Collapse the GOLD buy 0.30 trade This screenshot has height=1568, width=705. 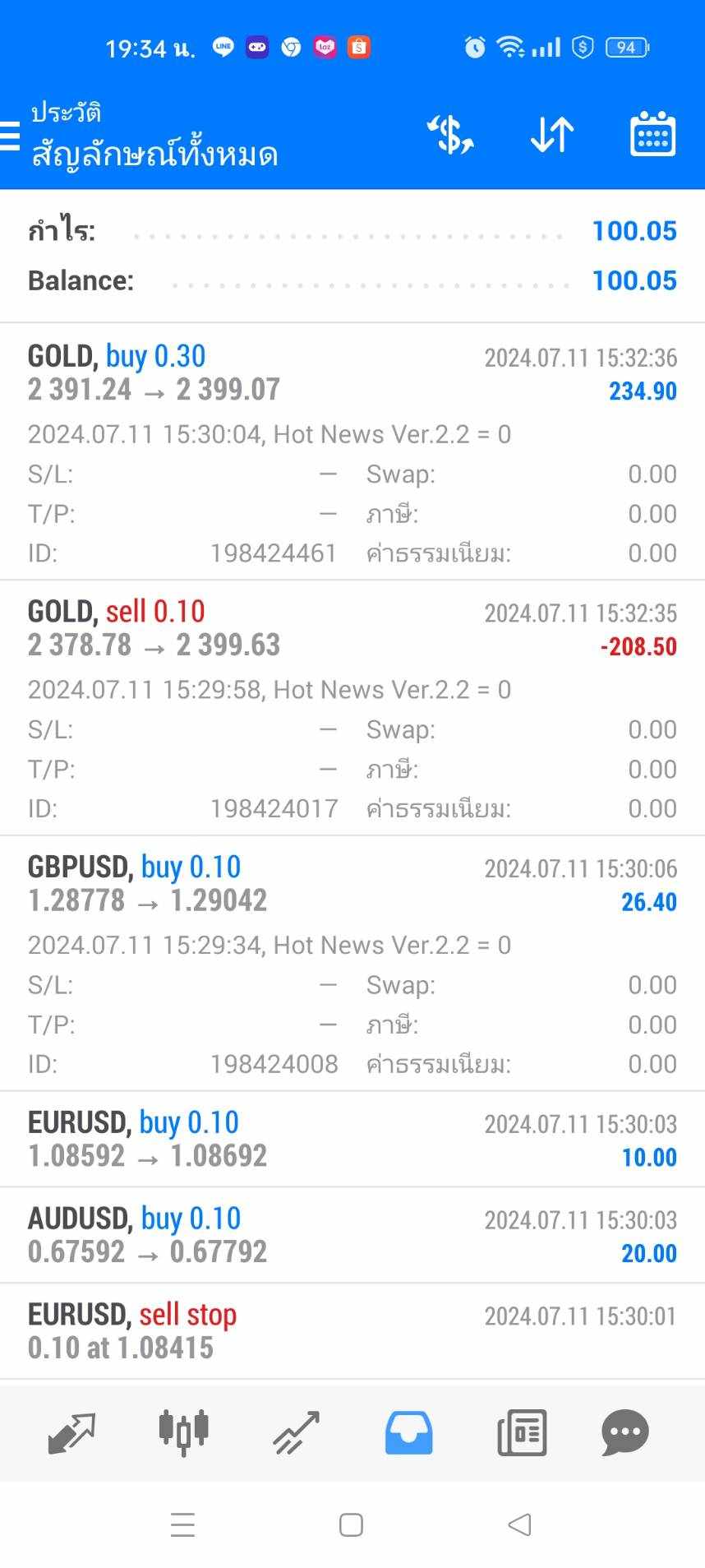[x=352, y=452]
